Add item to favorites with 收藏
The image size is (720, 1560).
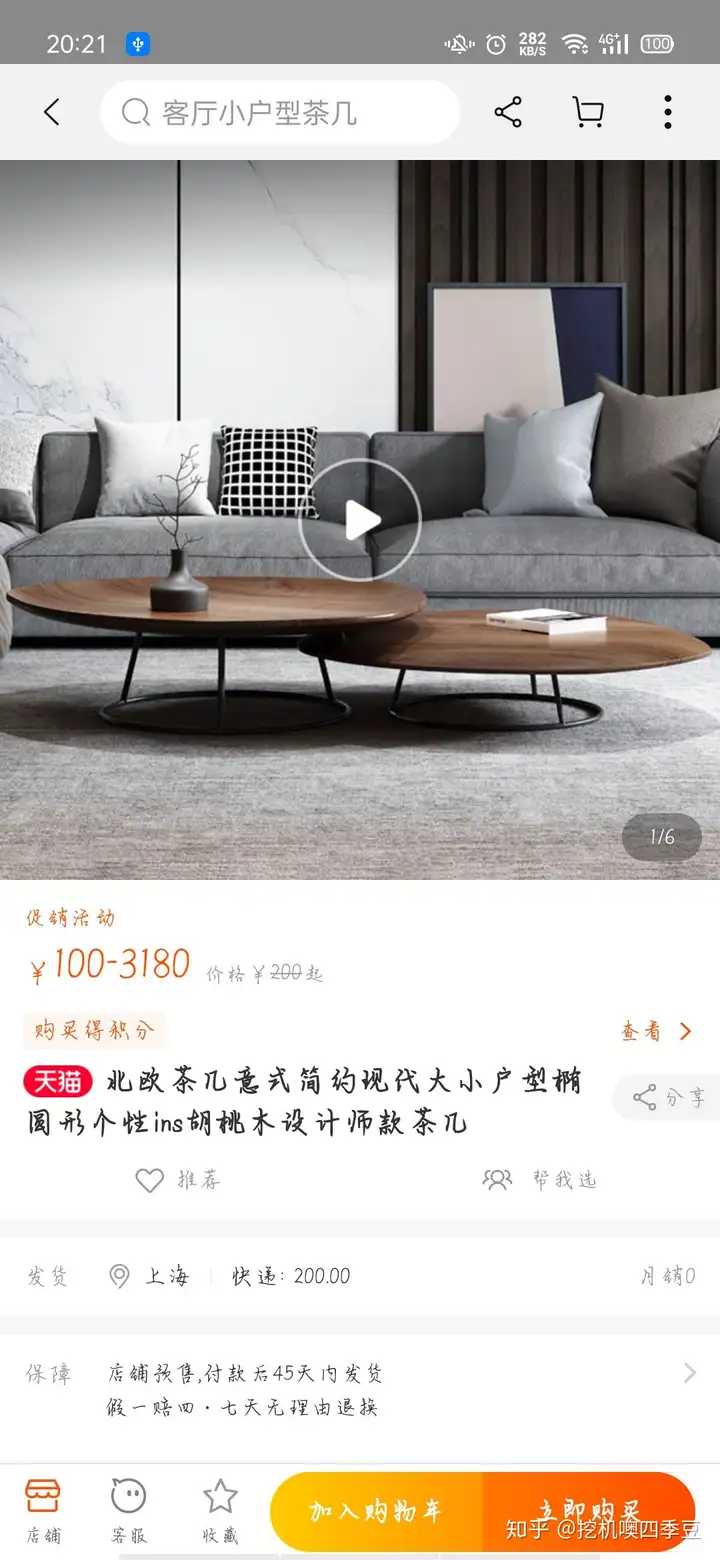coord(220,1510)
